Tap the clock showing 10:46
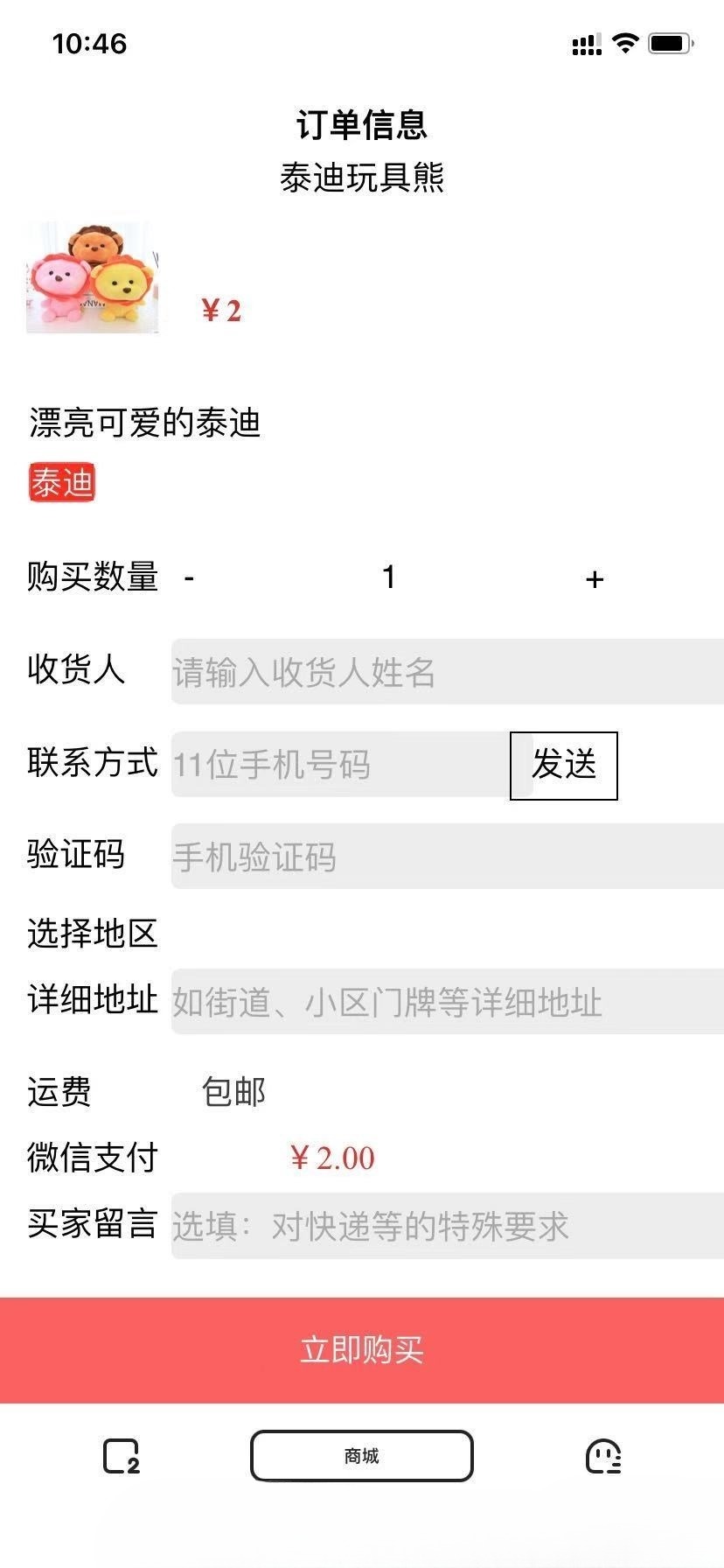The image size is (724, 1568). 91,42
